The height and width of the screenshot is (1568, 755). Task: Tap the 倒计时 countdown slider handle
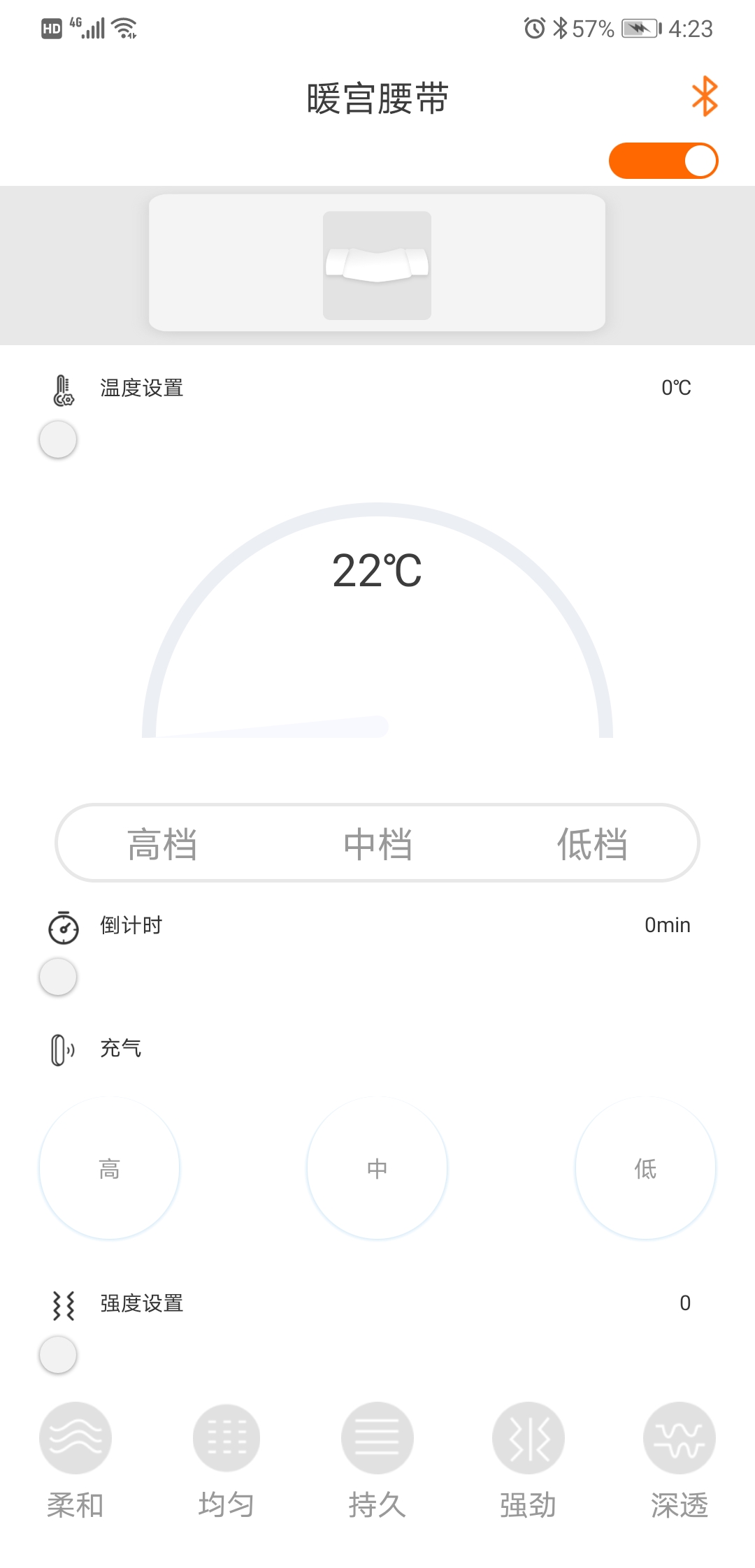58,977
